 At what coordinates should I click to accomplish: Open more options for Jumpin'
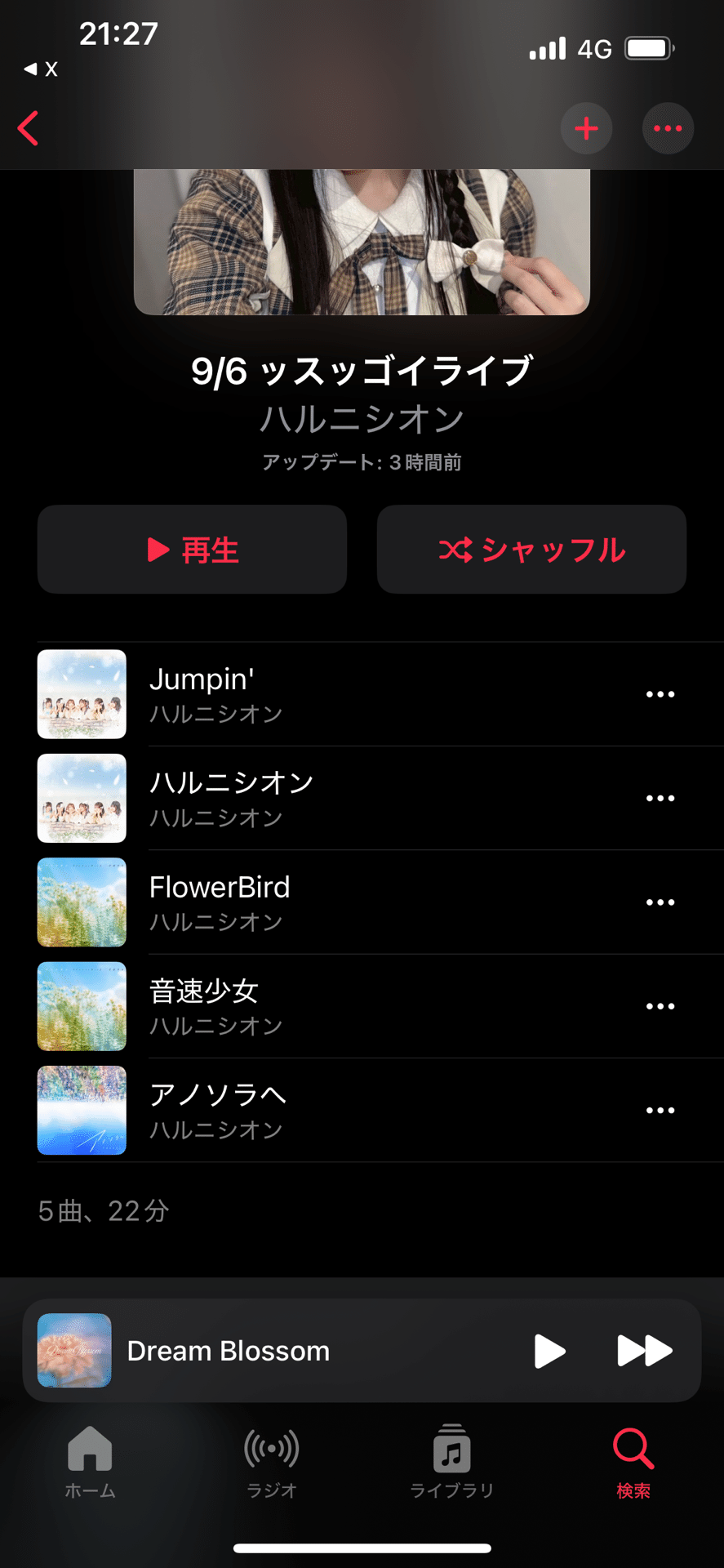(660, 694)
